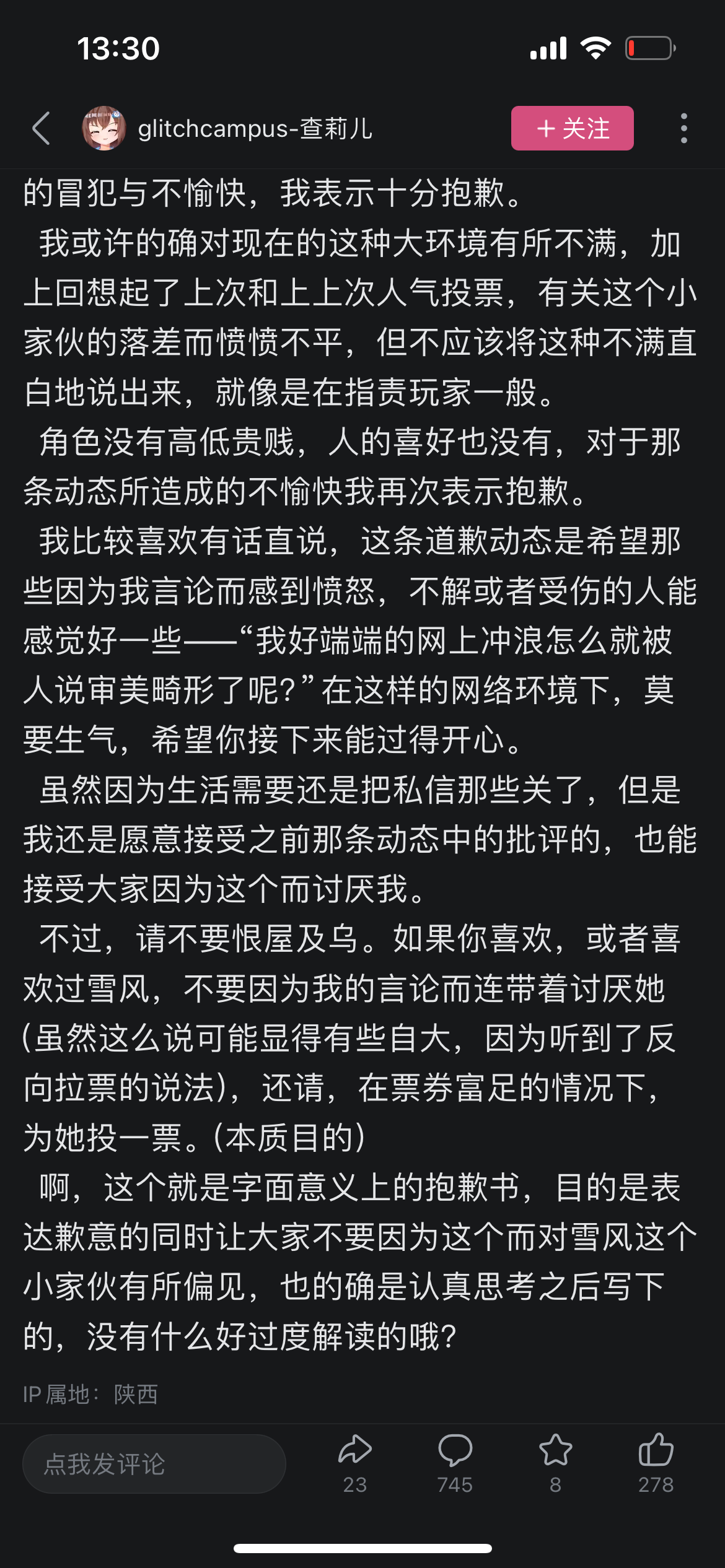Image resolution: width=725 pixels, height=1568 pixels.
Task: Follow the author with 关注 button
Action: [572, 129]
